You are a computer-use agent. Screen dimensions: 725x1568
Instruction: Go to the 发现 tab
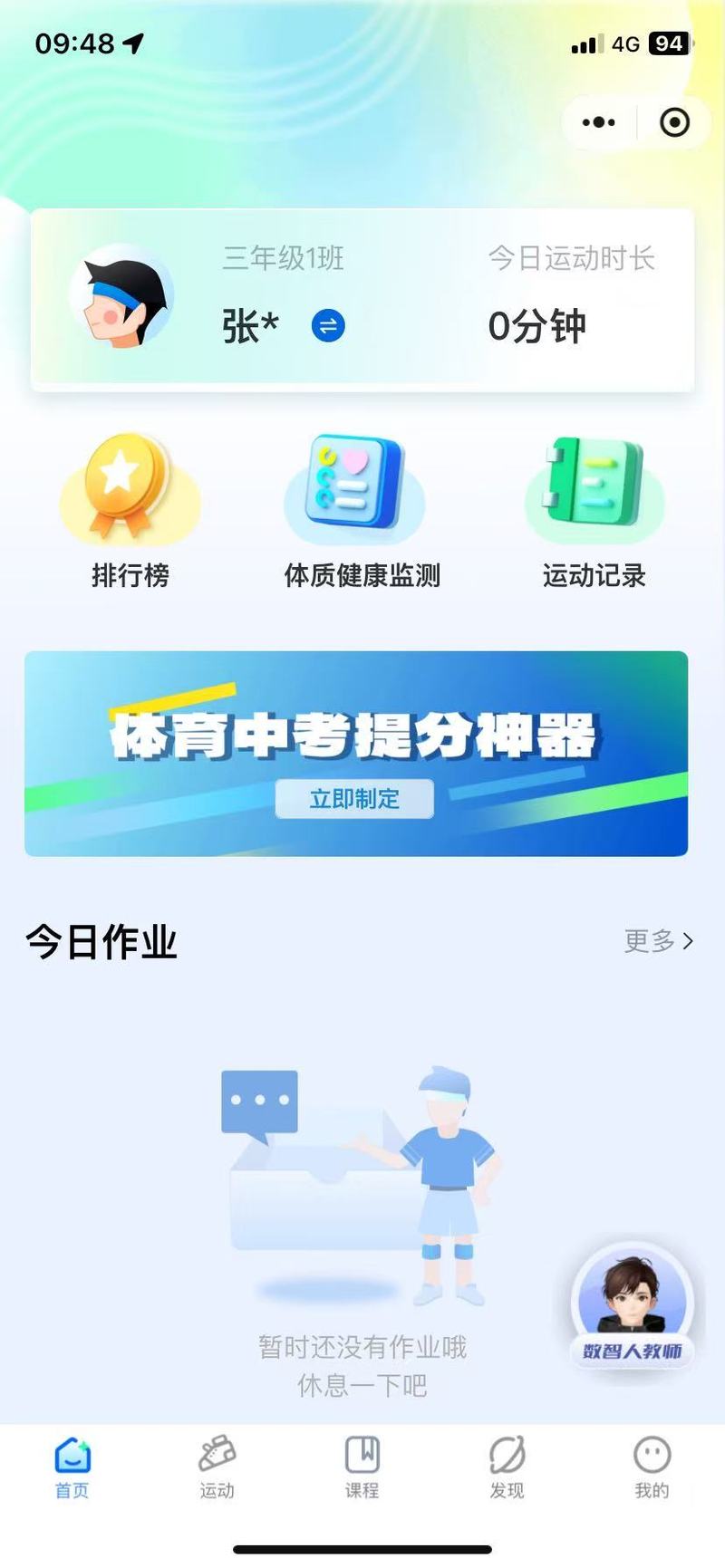pyautogui.click(x=507, y=1467)
